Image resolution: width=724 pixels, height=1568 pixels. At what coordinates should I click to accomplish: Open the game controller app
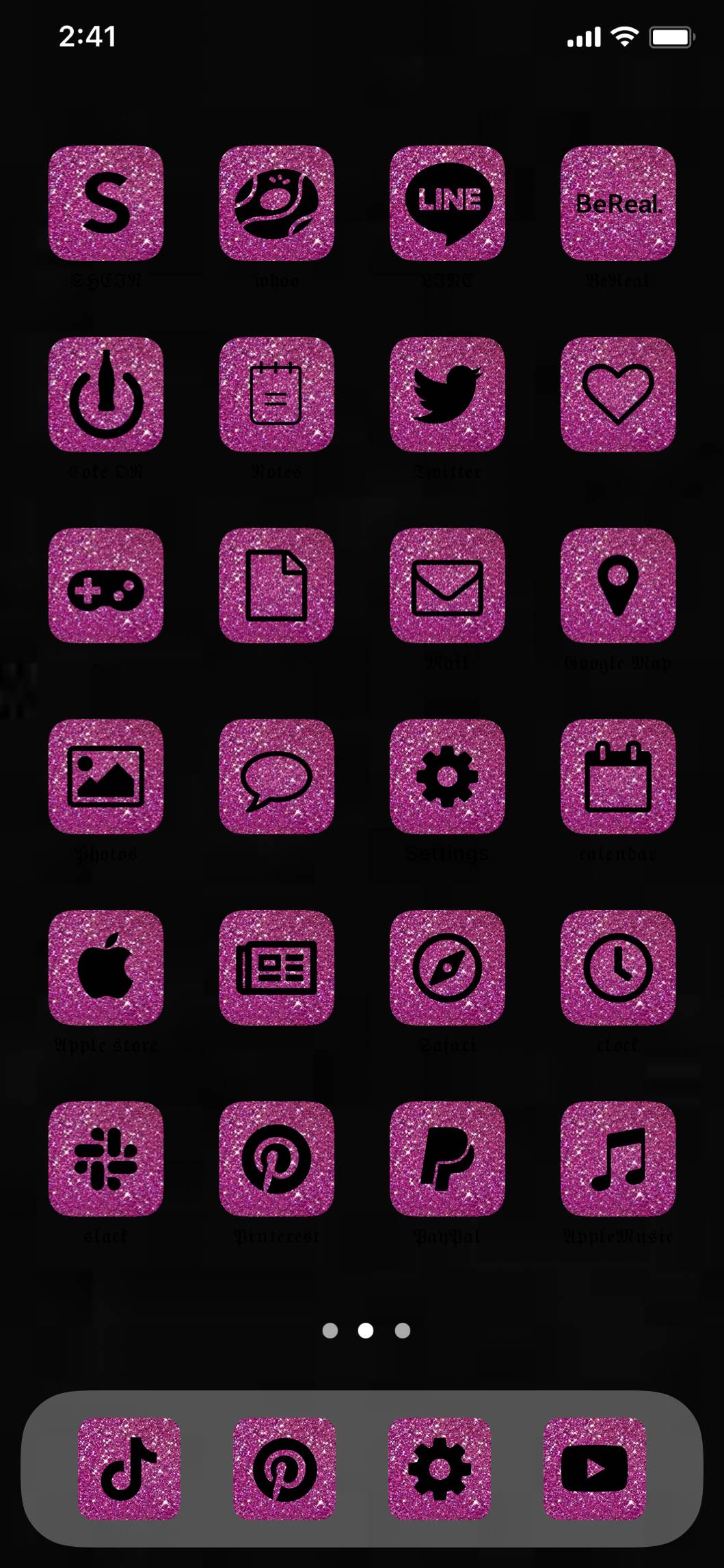(x=106, y=586)
